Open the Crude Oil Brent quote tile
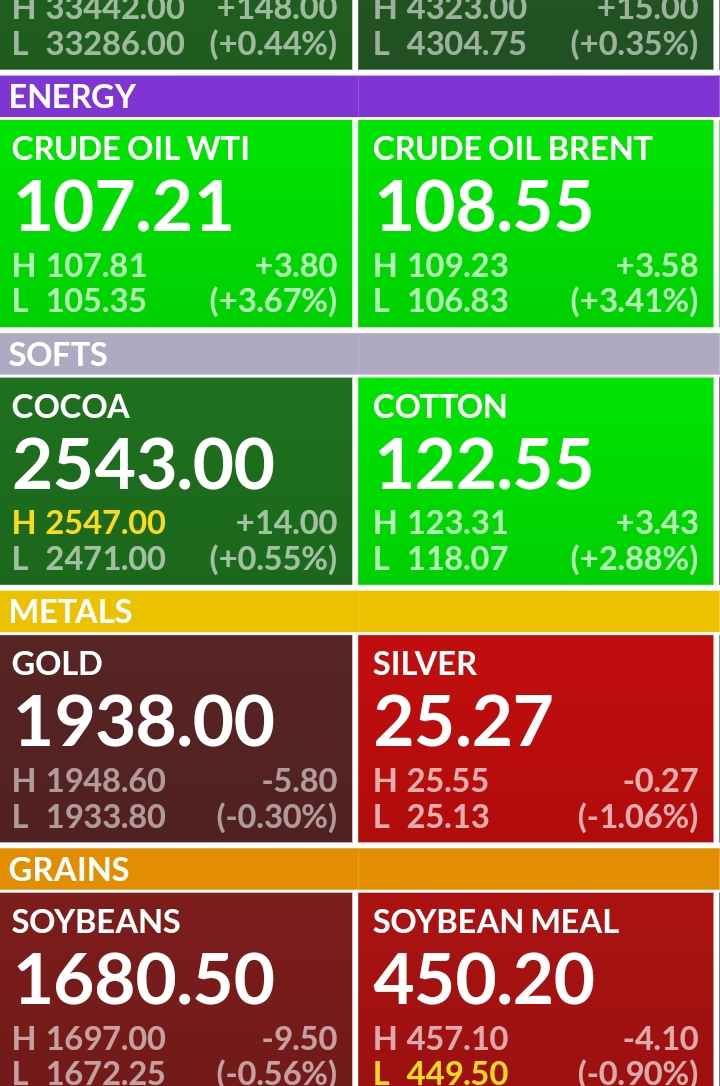720x1086 pixels. pos(536,223)
